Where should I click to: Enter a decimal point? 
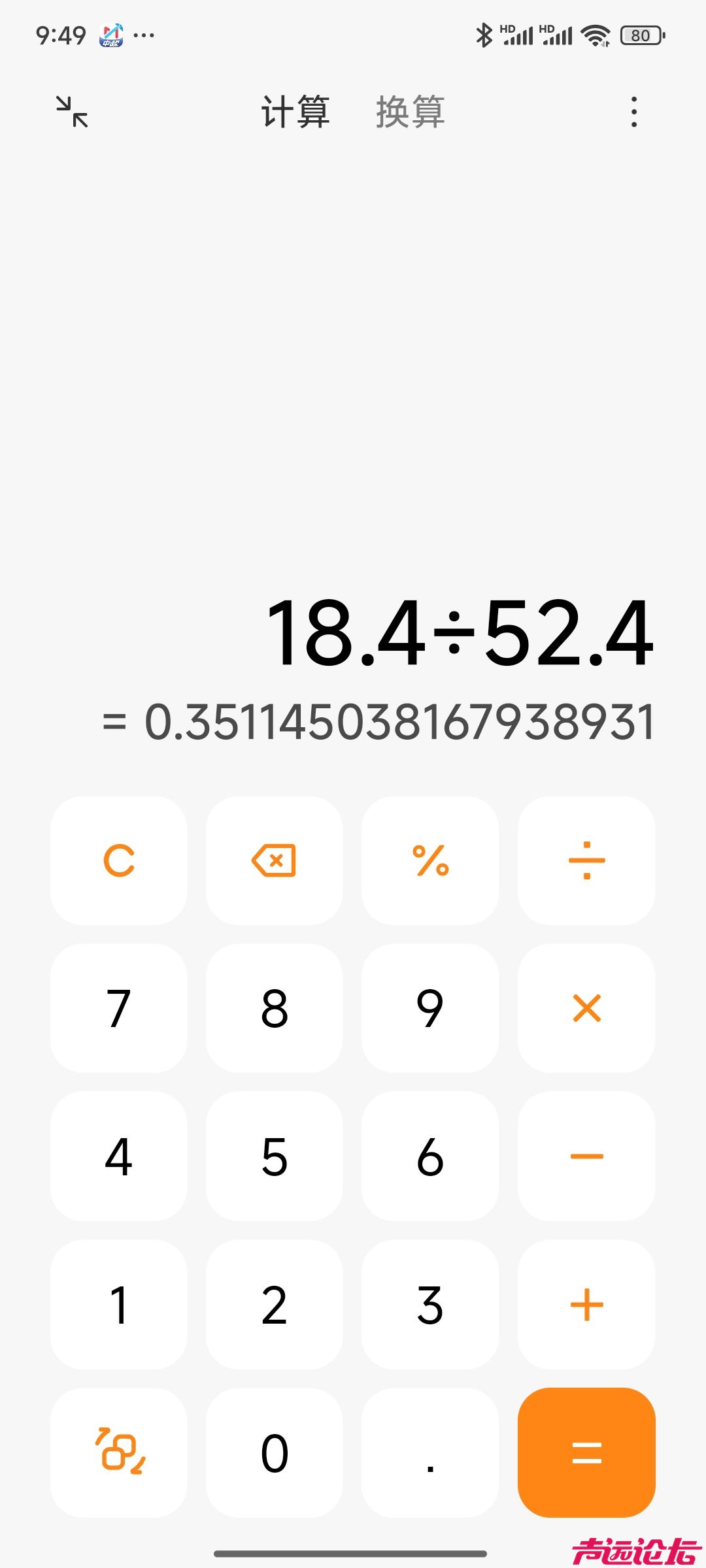[430, 1452]
